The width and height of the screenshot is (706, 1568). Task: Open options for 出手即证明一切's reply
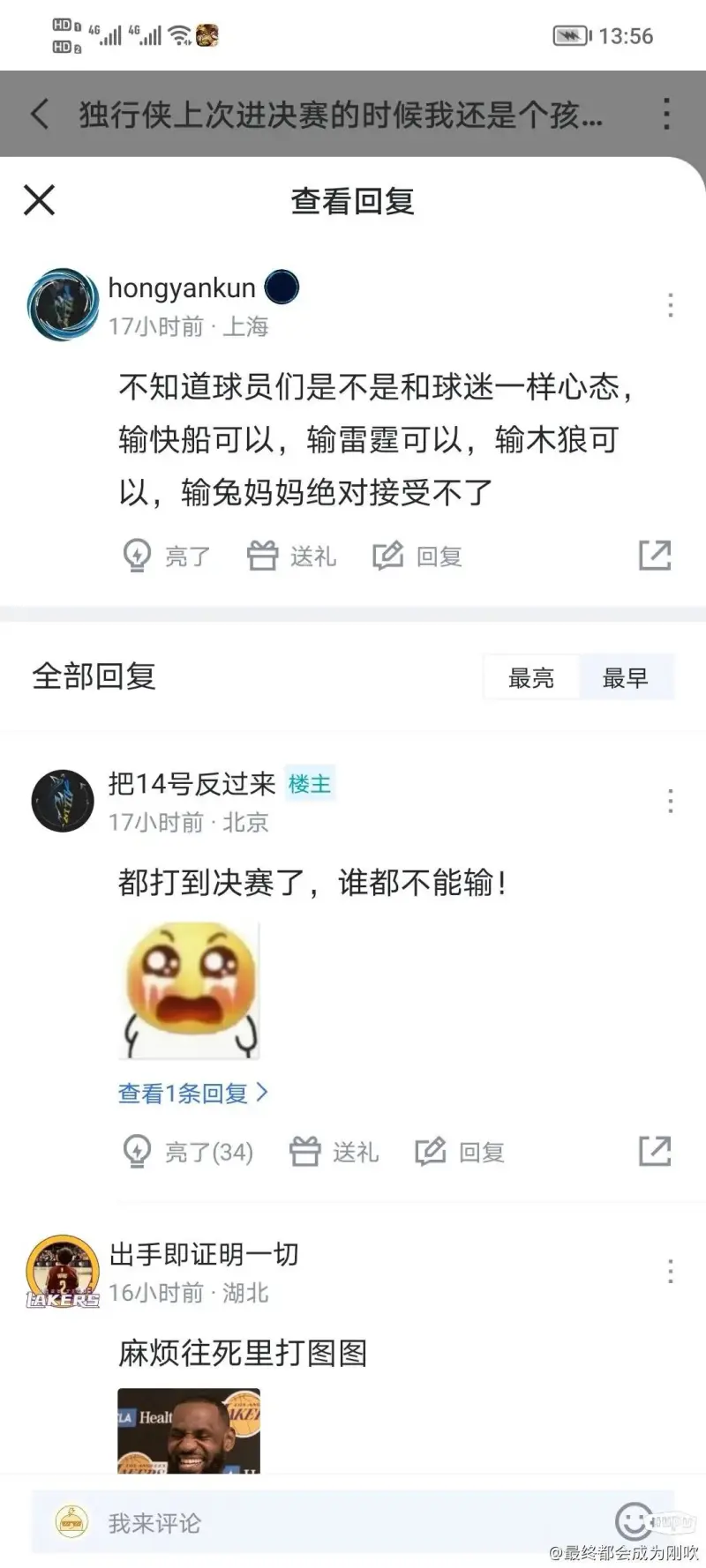[x=671, y=1271]
